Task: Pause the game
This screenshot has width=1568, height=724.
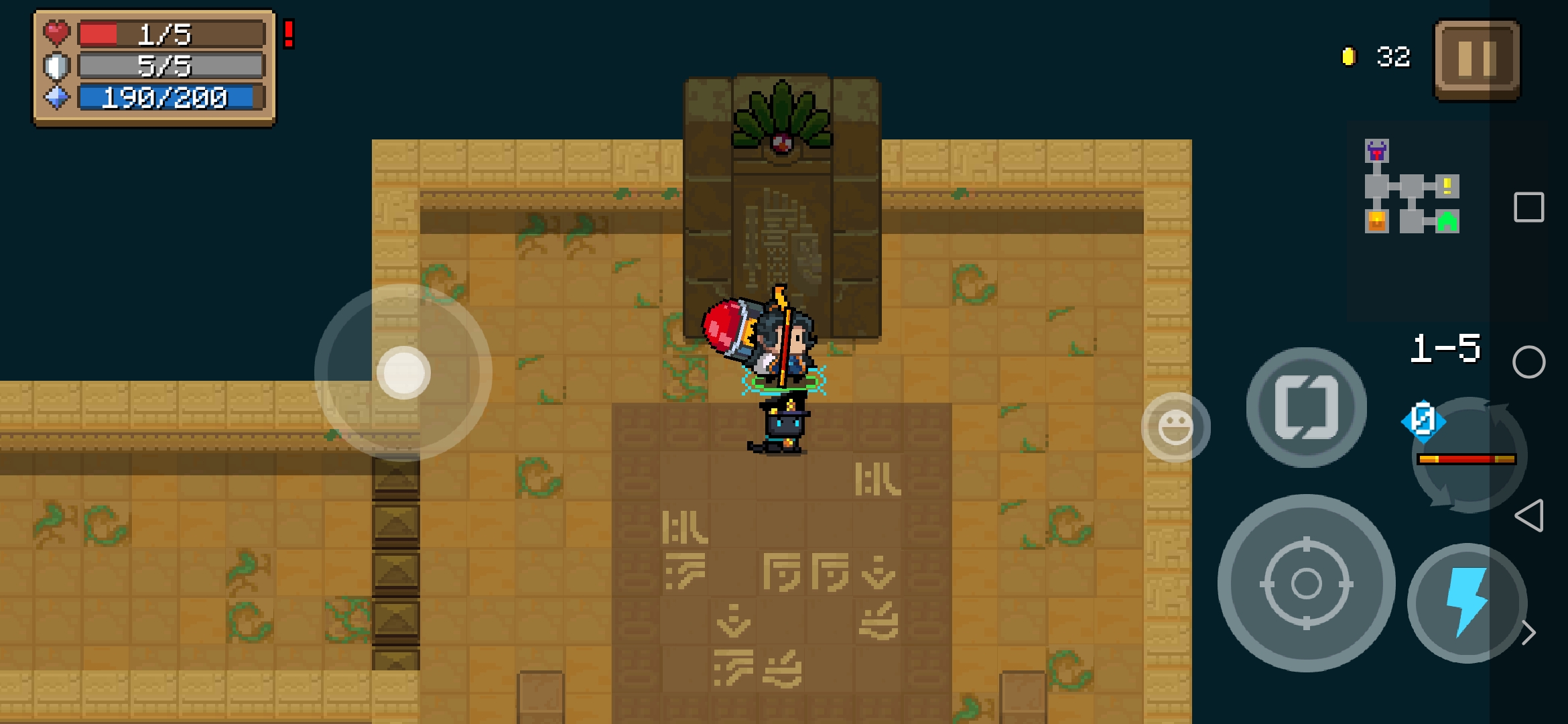Action: click(x=1477, y=60)
